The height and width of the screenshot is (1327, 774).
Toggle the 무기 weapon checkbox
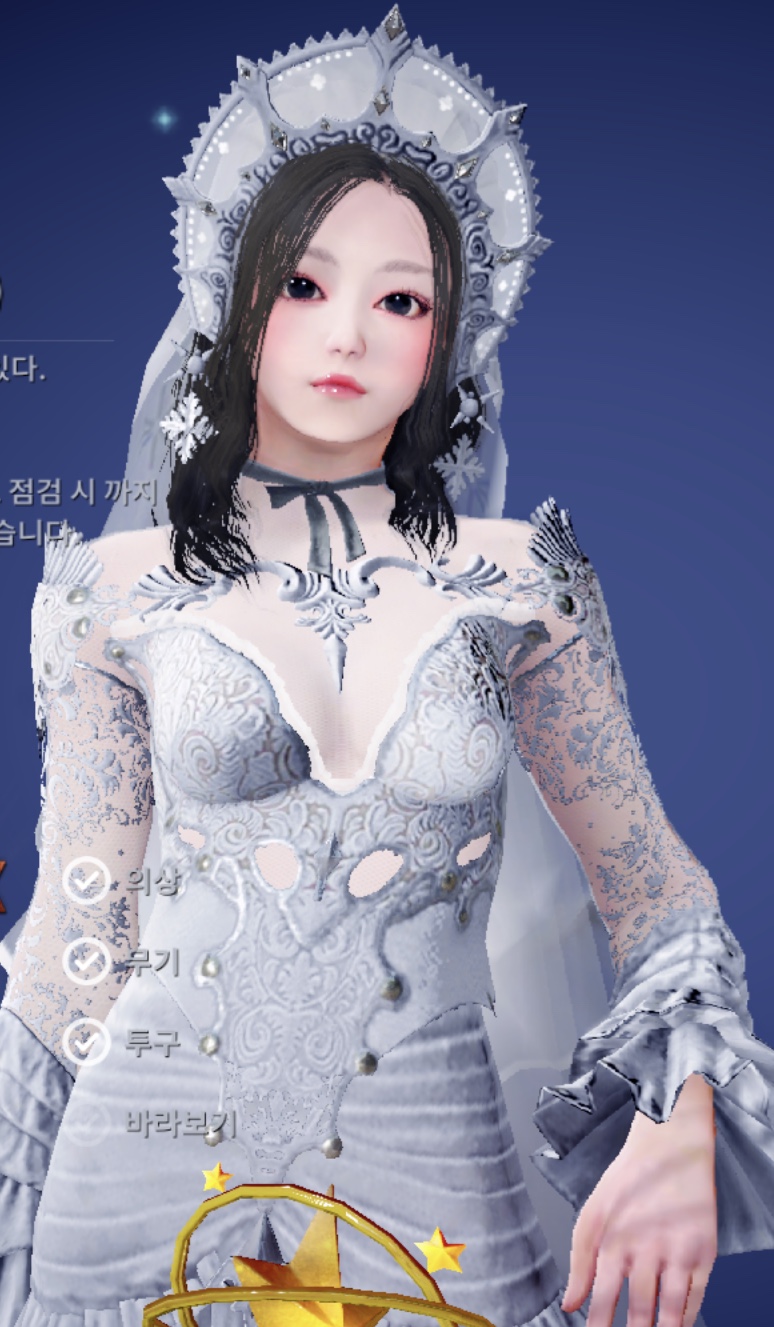pos(88,961)
